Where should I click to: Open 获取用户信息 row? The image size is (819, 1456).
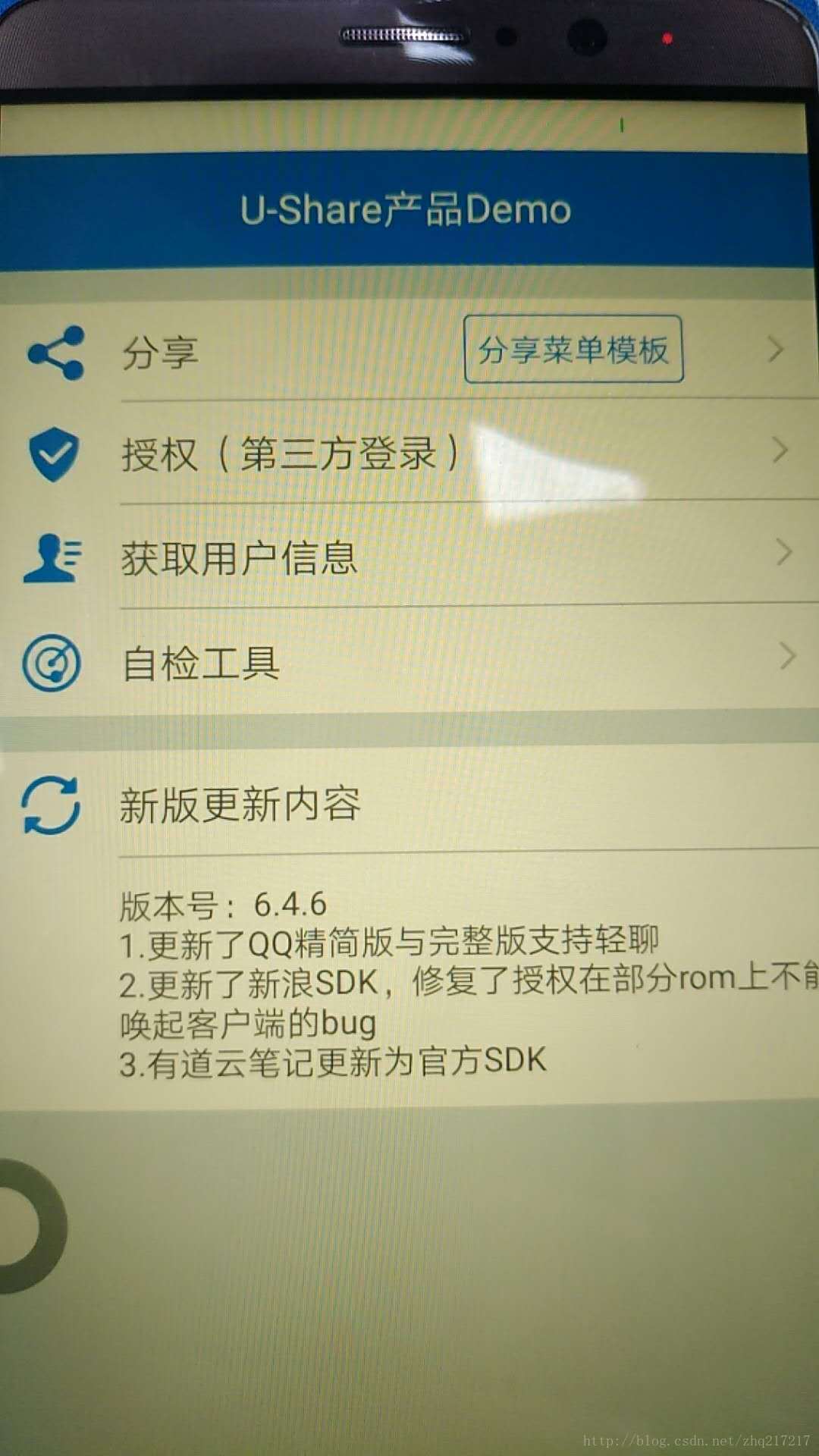240,557
